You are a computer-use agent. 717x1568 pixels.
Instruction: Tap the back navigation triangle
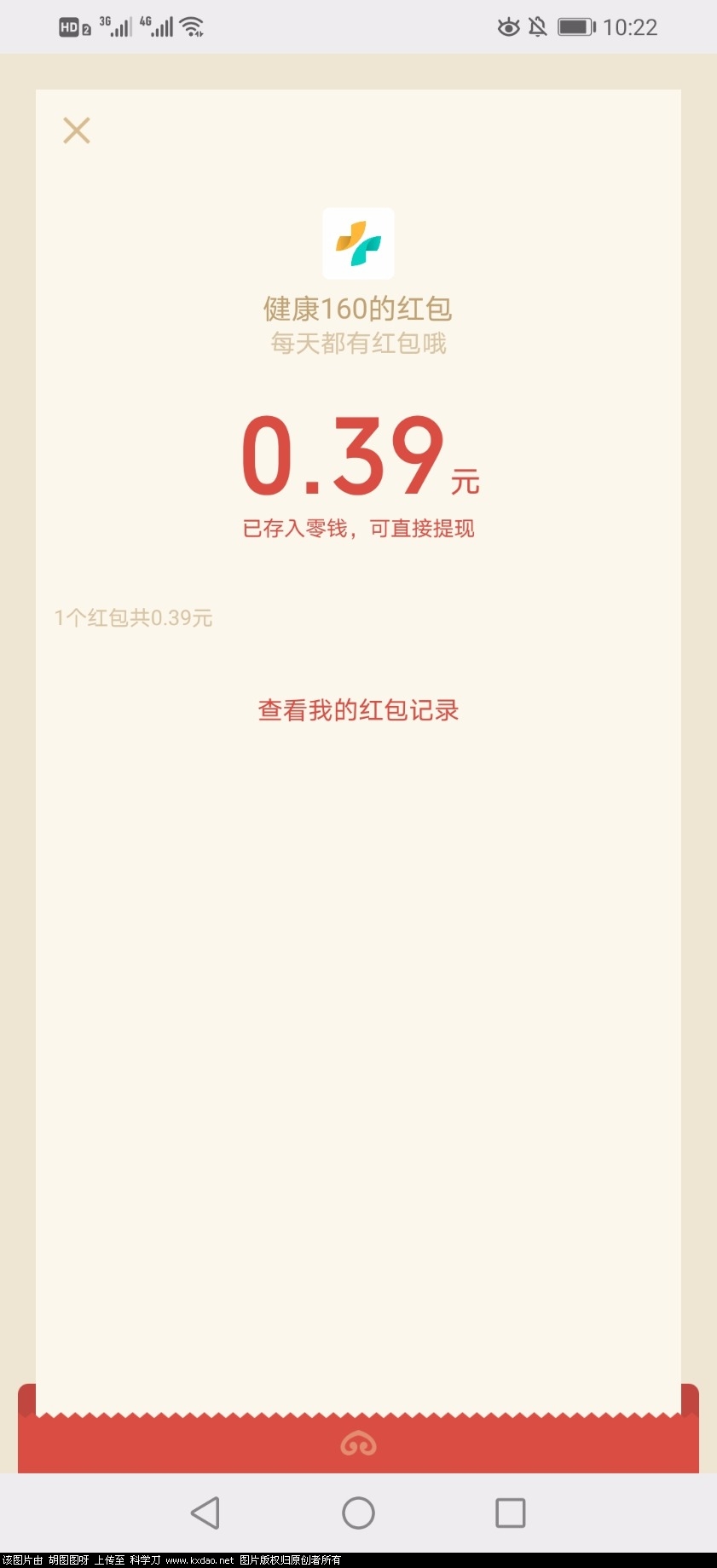(205, 1512)
